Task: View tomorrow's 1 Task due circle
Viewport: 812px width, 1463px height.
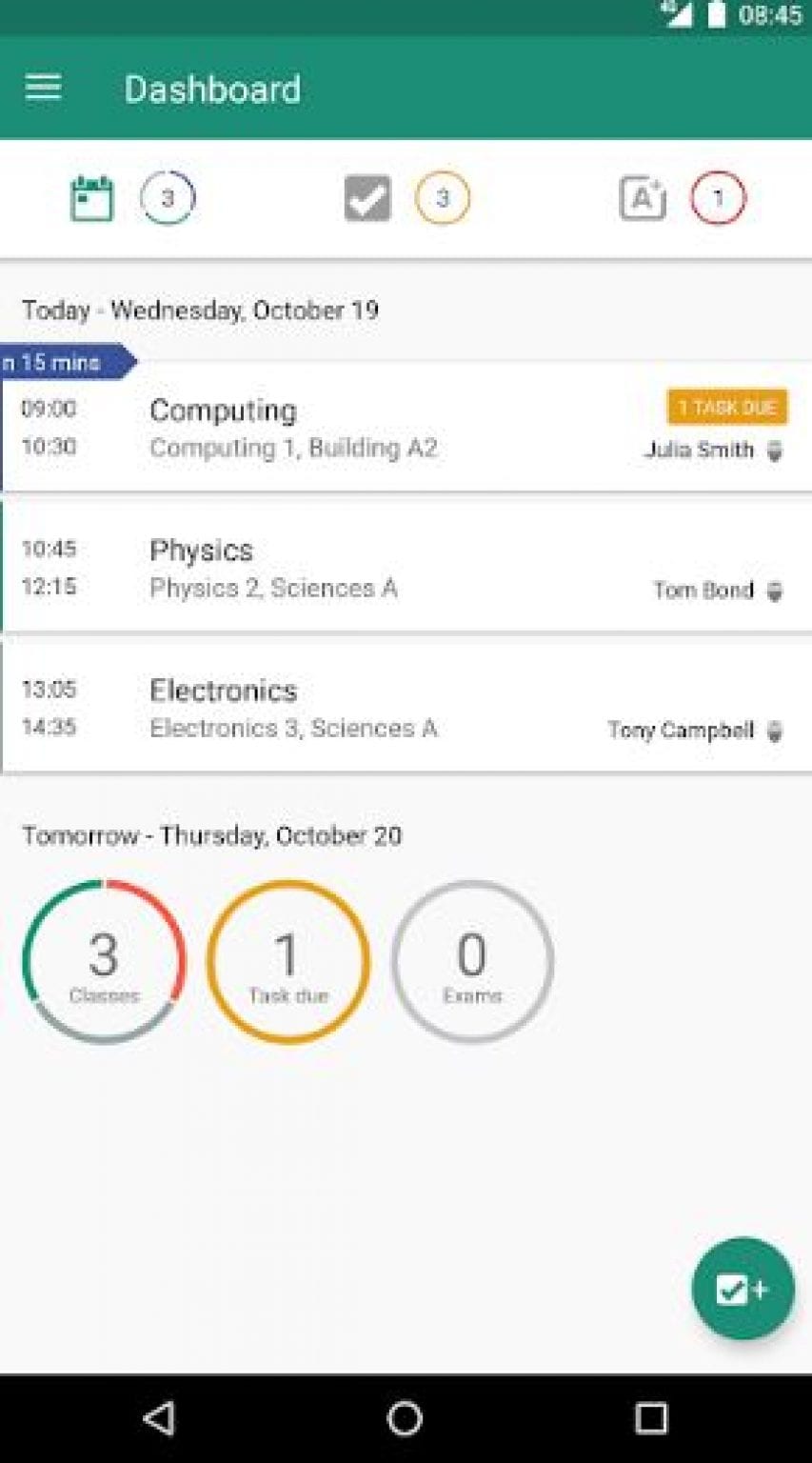Action: (287, 961)
